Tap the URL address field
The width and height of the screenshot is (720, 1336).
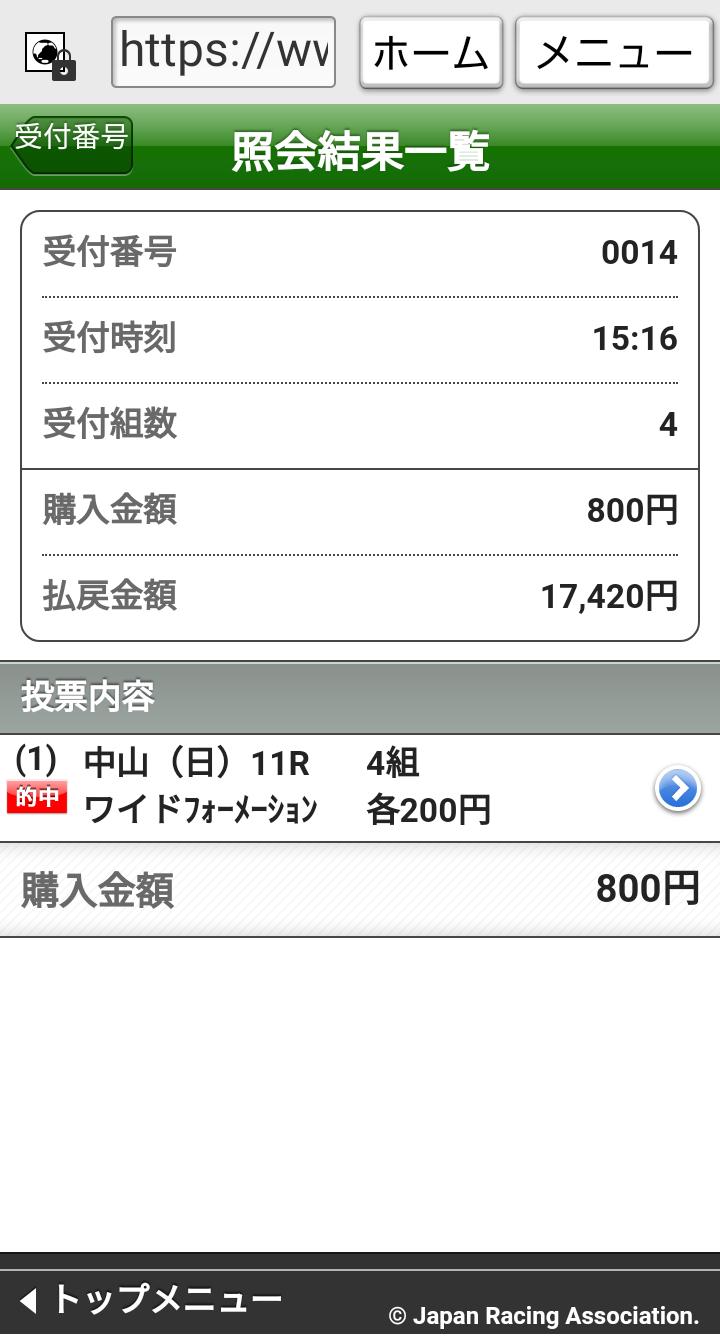[223, 51]
